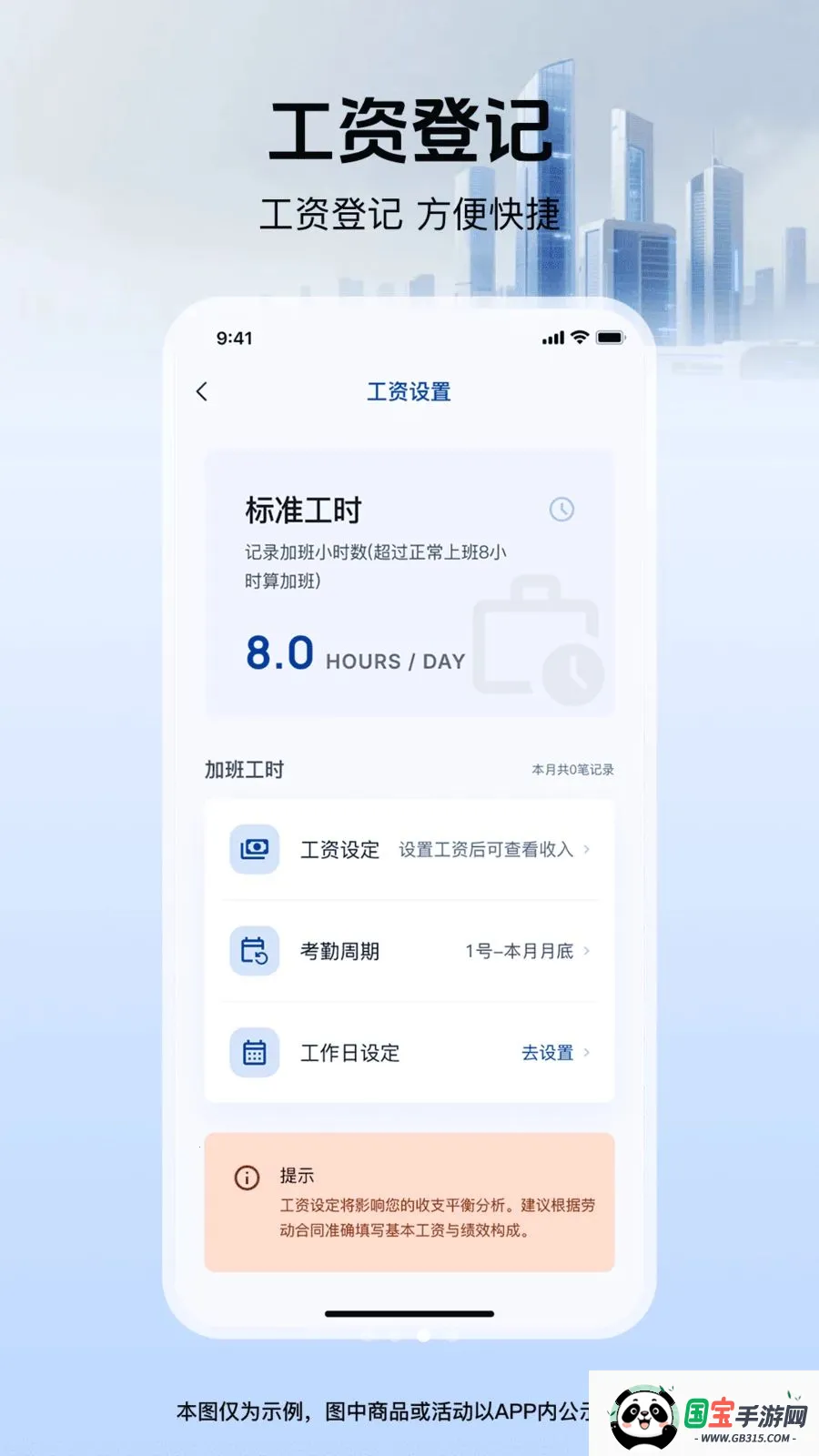Click the calendar-clock icon beside 考勤周期
The image size is (819, 1456).
click(x=253, y=951)
